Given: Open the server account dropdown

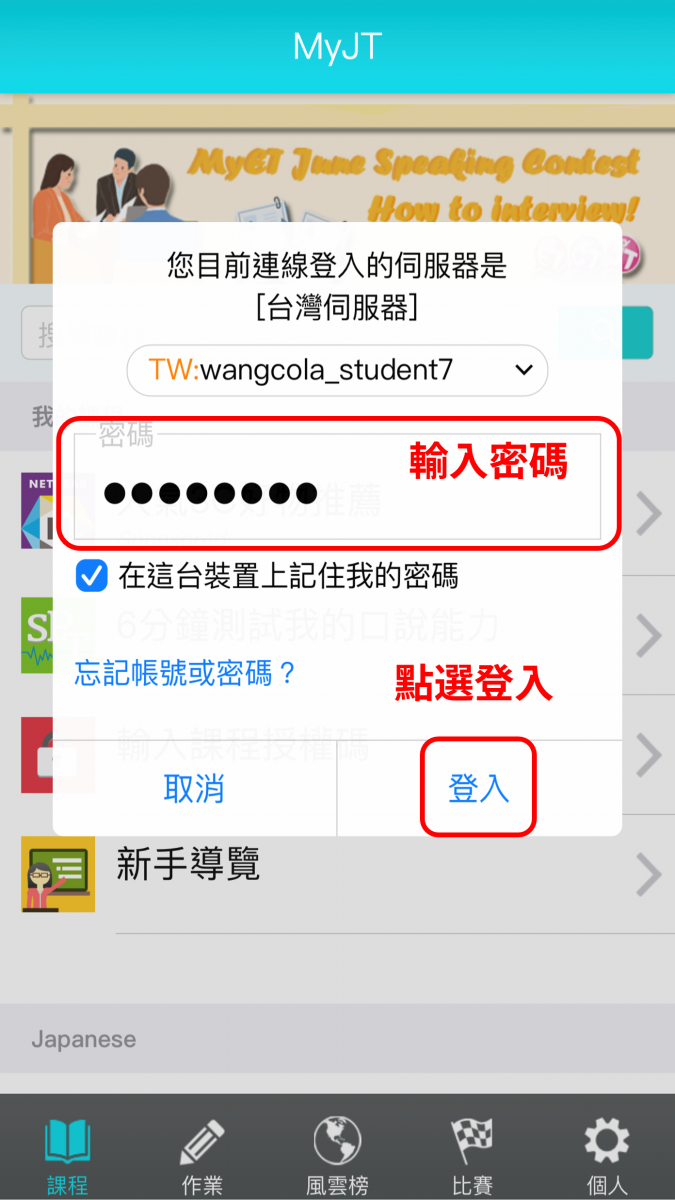Looking at the screenshot, I should pyautogui.click(x=337, y=371).
